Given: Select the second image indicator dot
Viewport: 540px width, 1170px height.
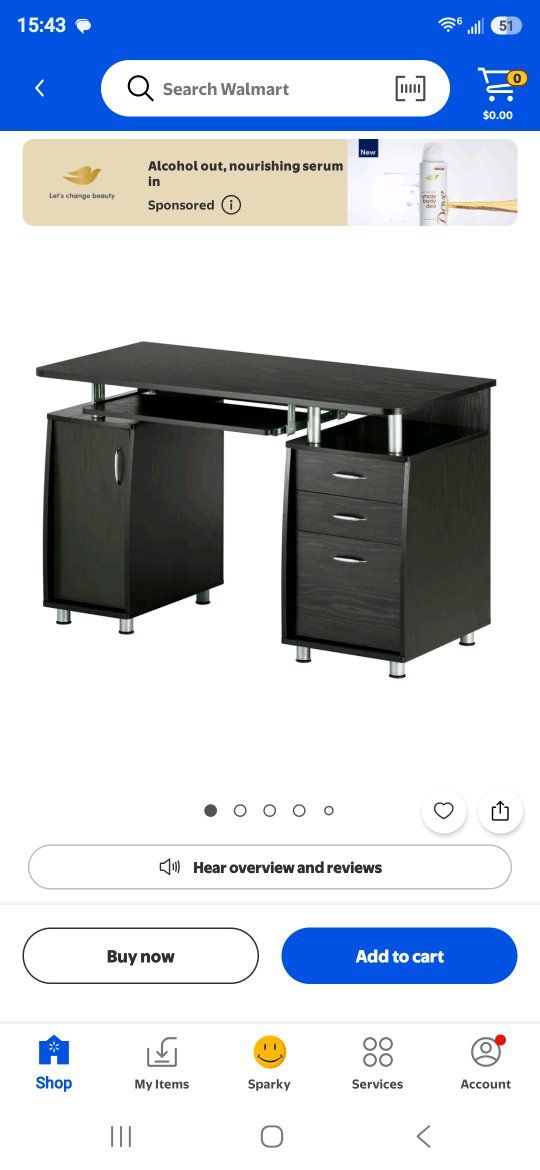Looking at the screenshot, I should click(240, 810).
